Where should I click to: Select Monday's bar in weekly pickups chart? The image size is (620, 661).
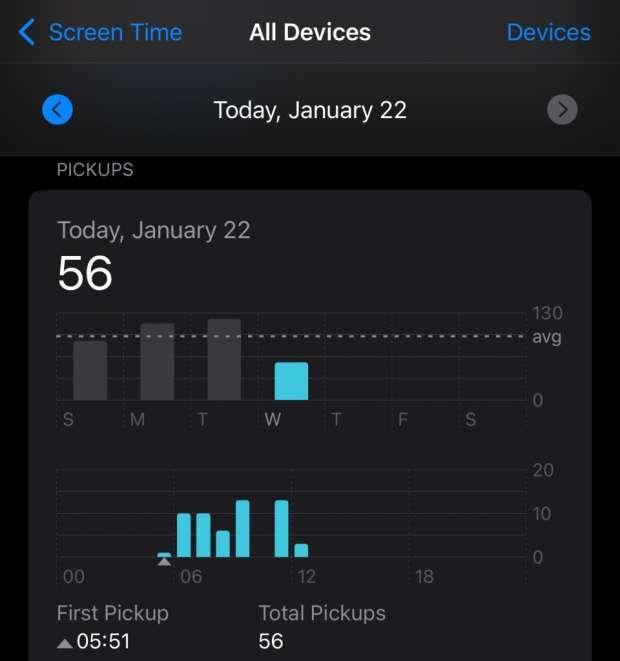157,361
